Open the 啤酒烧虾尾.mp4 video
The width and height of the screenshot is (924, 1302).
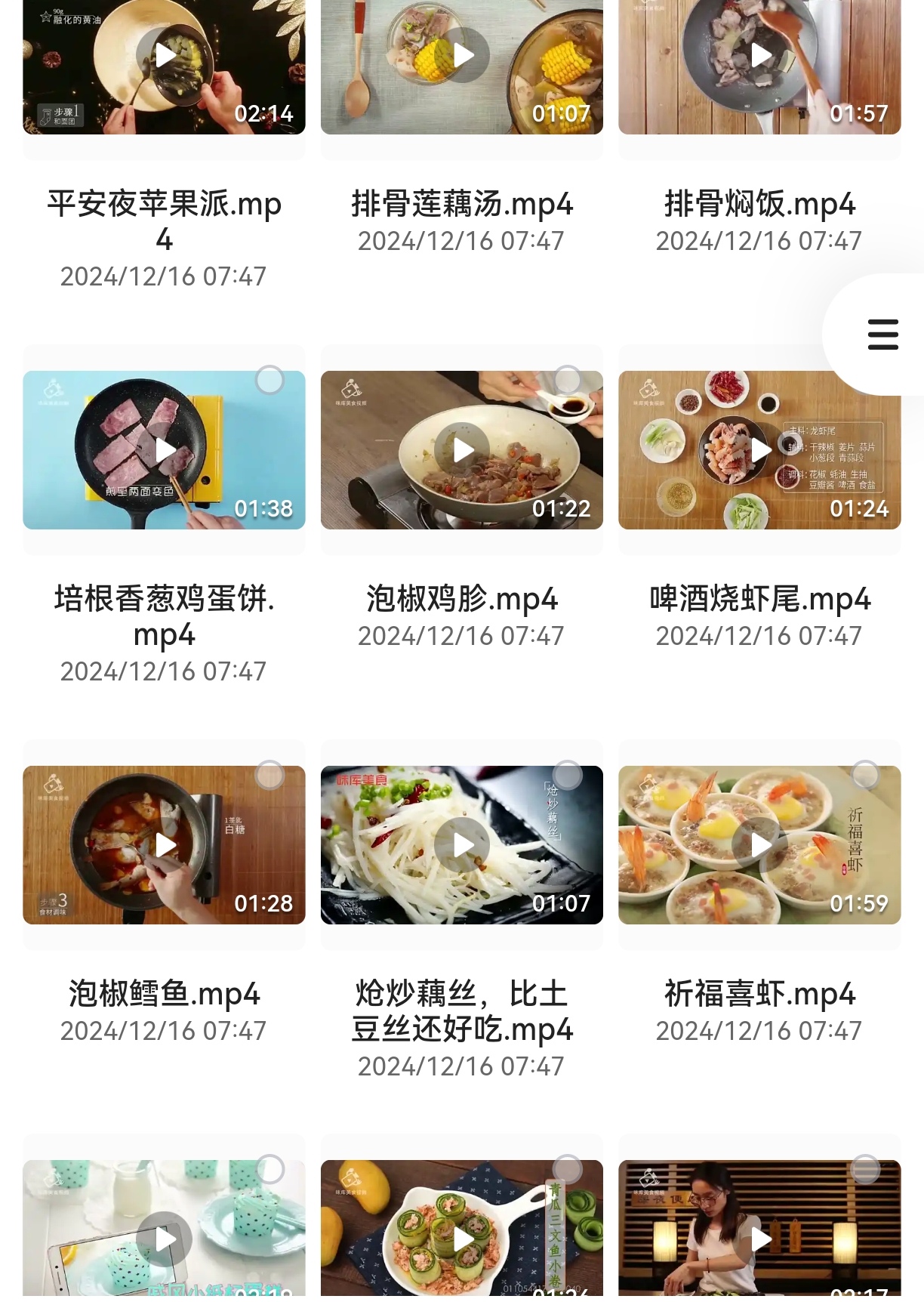coord(759,451)
